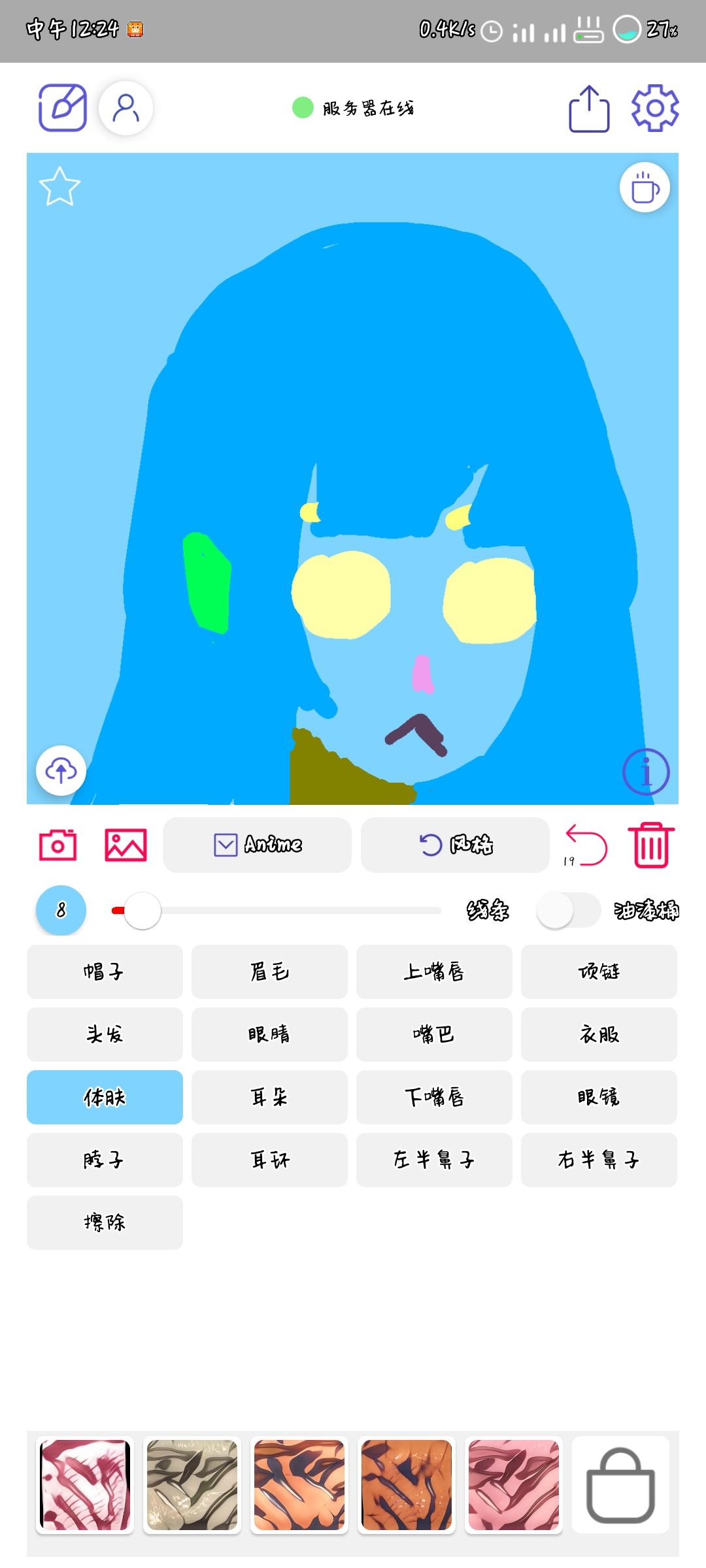Favorite the drawing with the star

pos(59,187)
